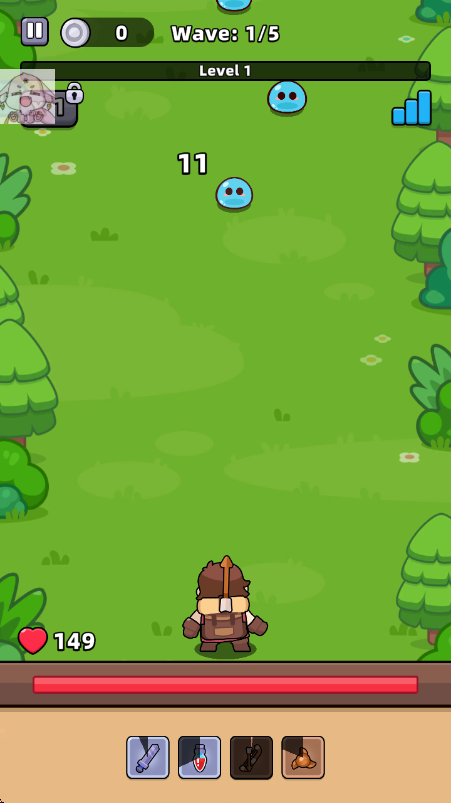This screenshot has width=451, height=803.
Task: Use the red potion slot
Action: tap(200, 757)
